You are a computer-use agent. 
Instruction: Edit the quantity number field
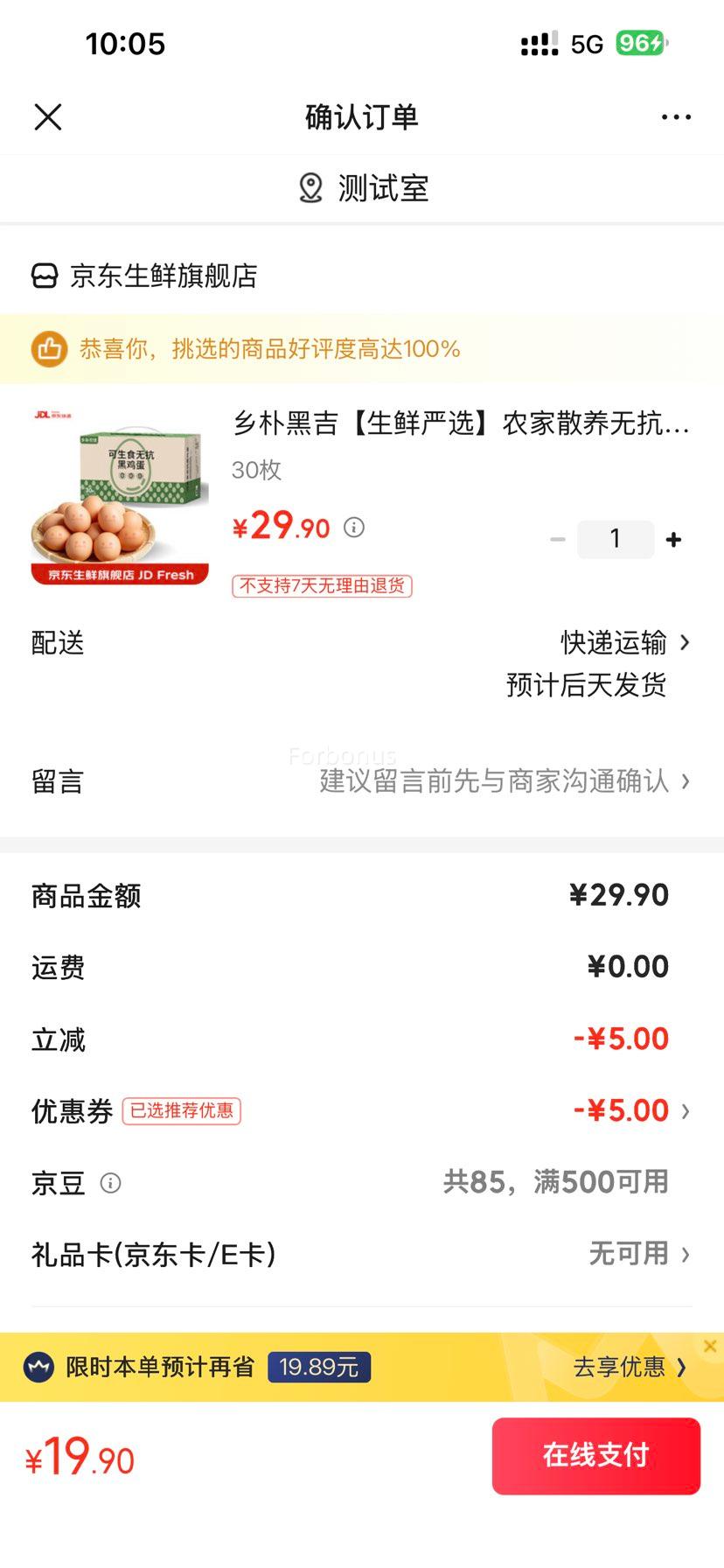coord(615,539)
